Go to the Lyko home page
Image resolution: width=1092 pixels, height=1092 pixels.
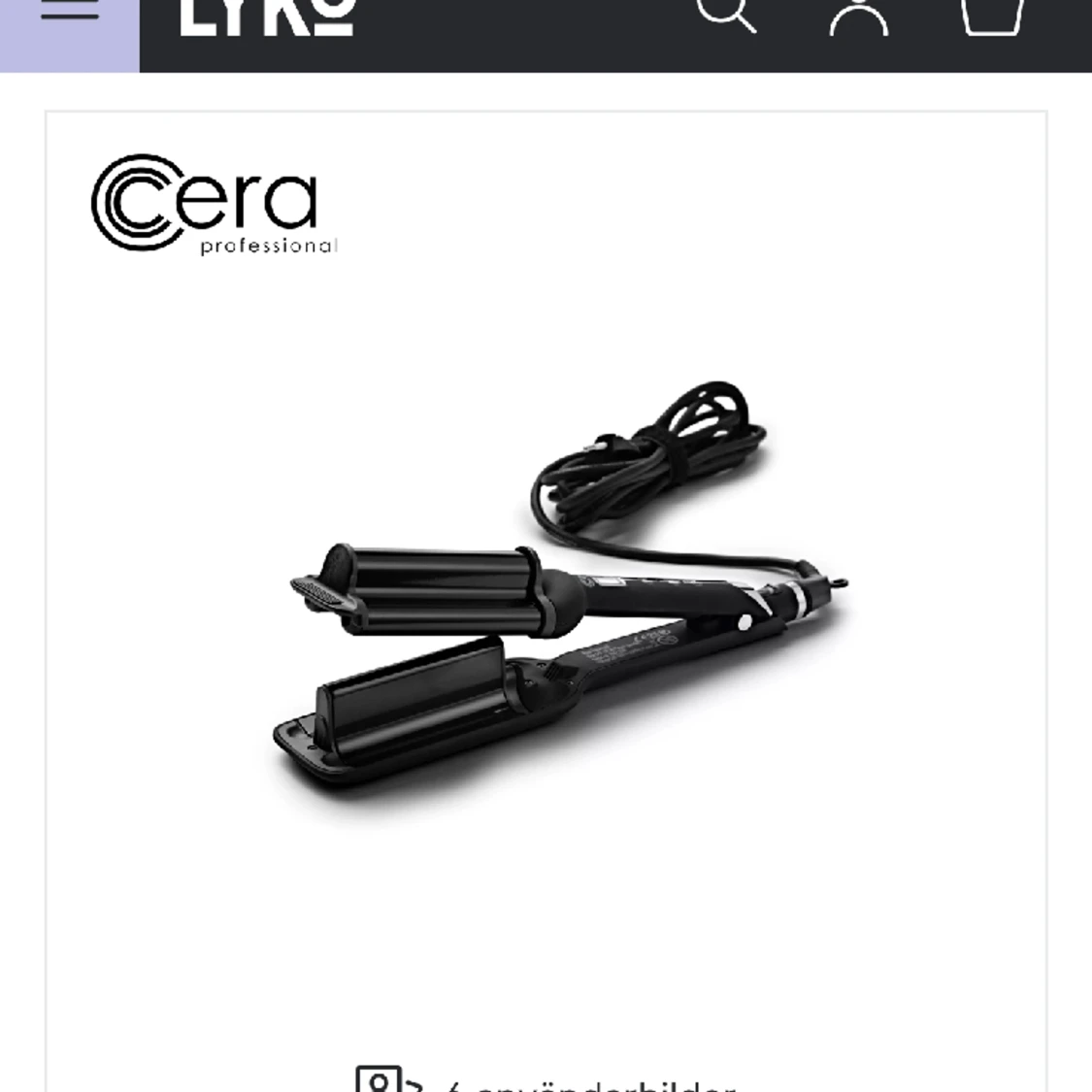pos(266,16)
